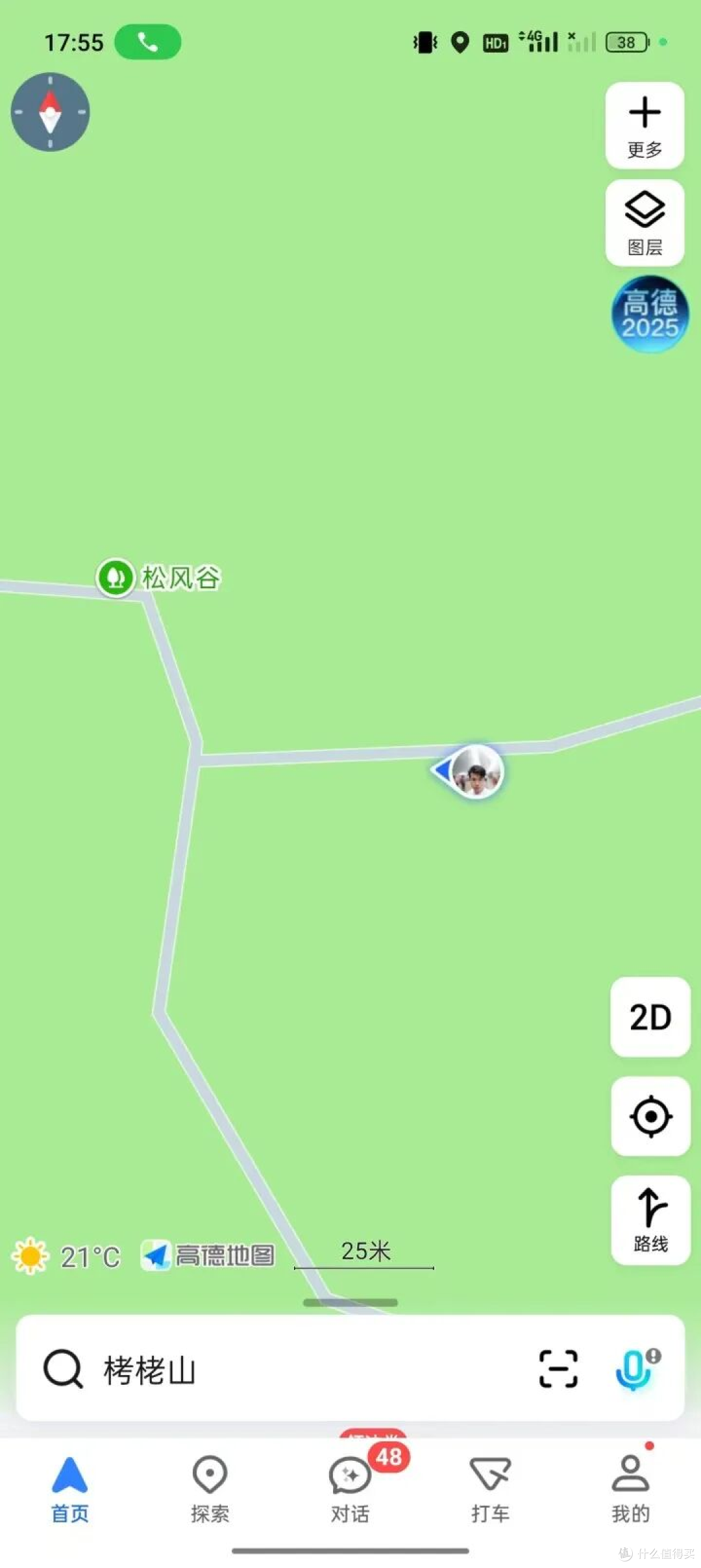Toggle the 2D map view
701x1568 pixels.
650,1017
